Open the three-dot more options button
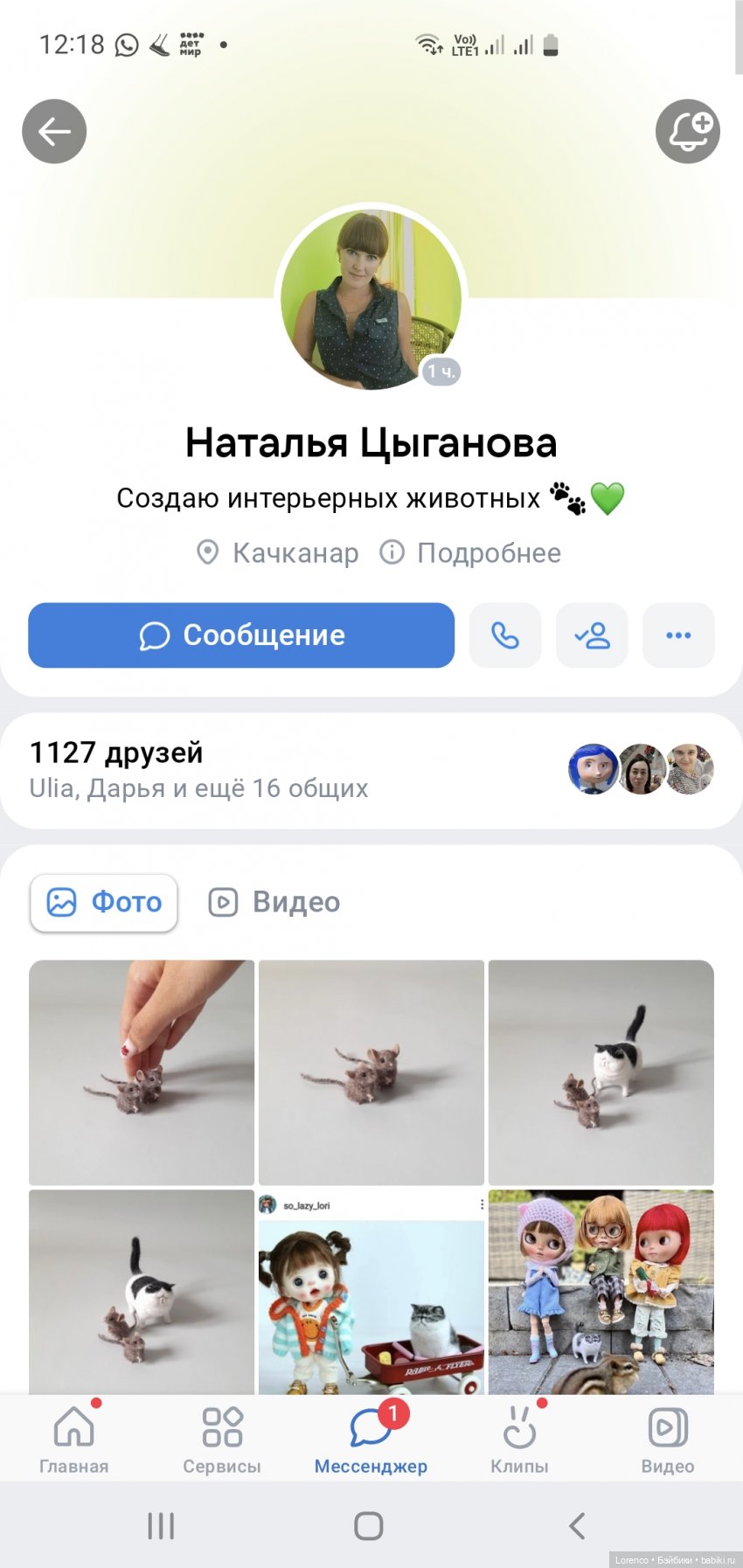Viewport: 743px width, 1568px height. [x=678, y=635]
